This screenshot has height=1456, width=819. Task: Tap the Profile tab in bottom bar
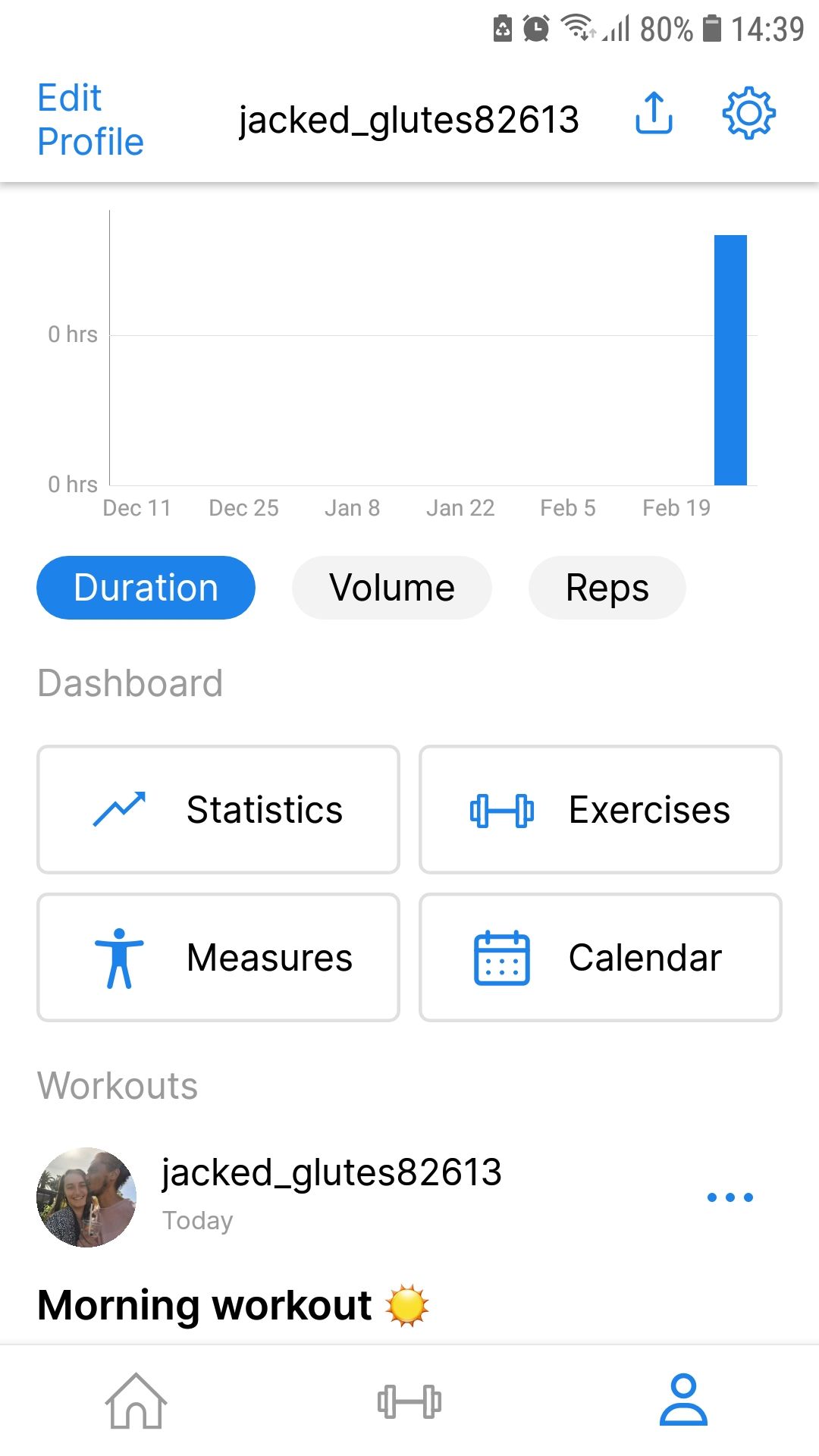click(x=682, y=1401)
